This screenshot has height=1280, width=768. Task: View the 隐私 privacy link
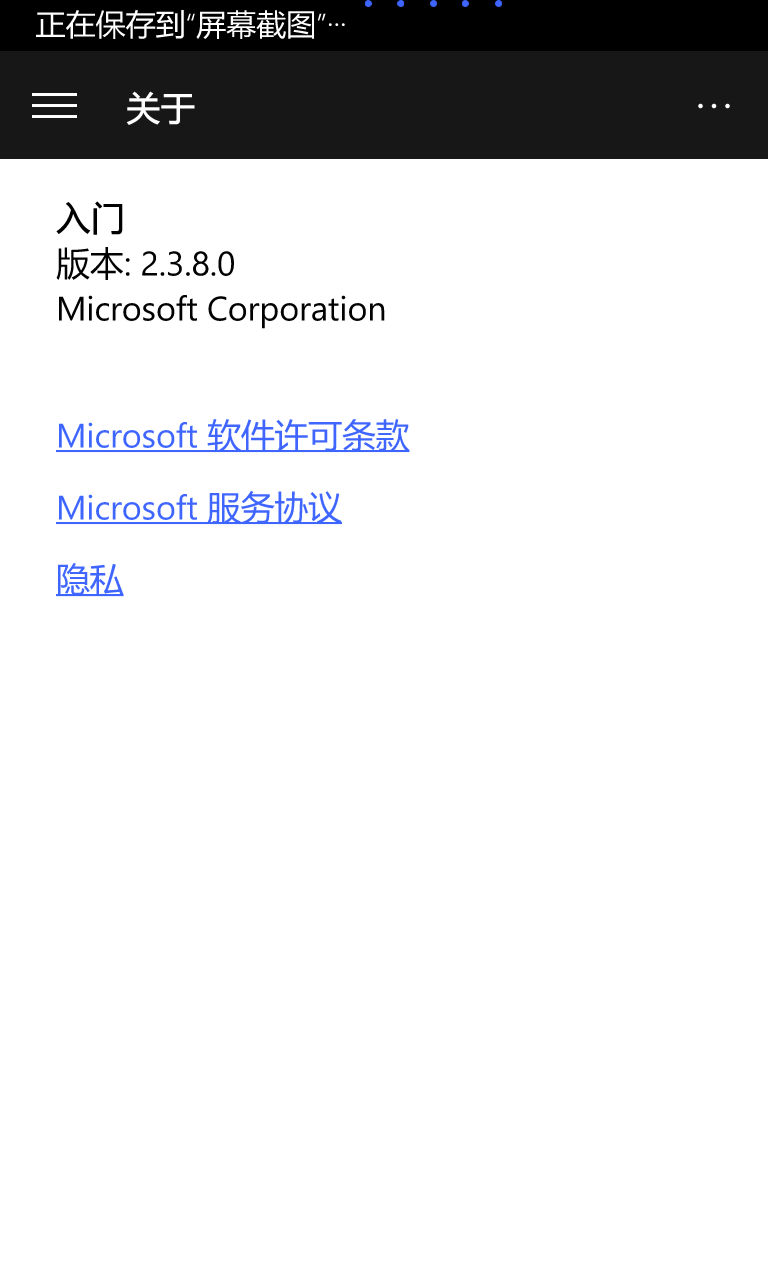90,580
